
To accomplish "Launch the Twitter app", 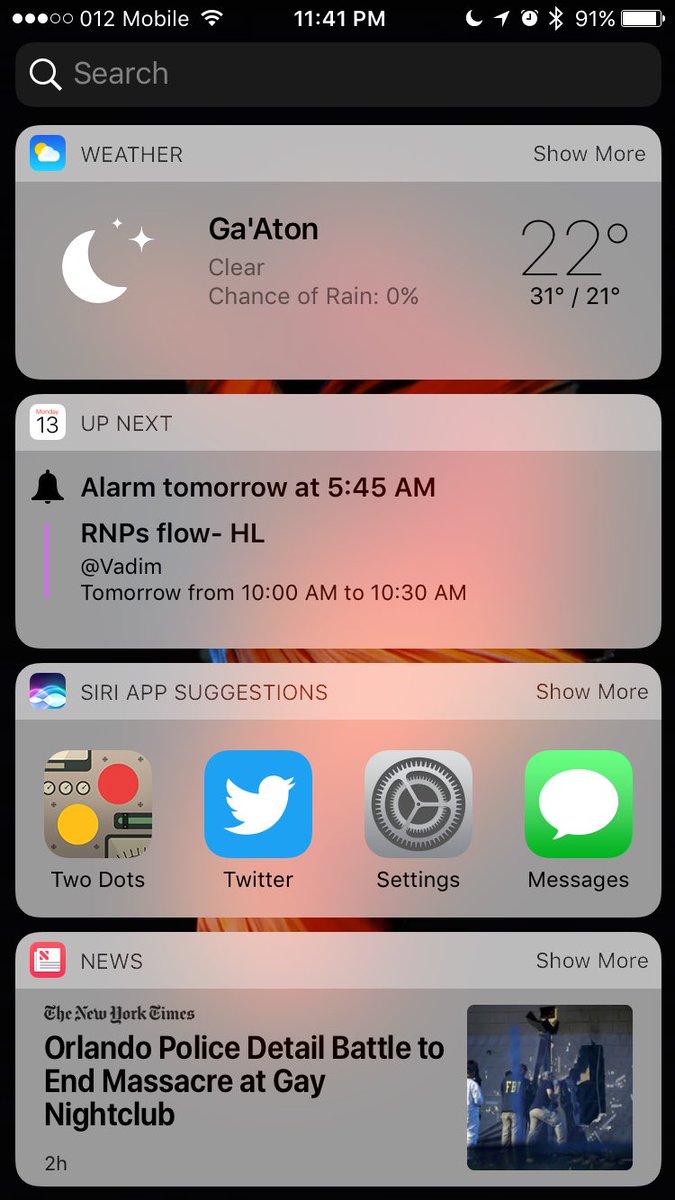I will (258, 805).
